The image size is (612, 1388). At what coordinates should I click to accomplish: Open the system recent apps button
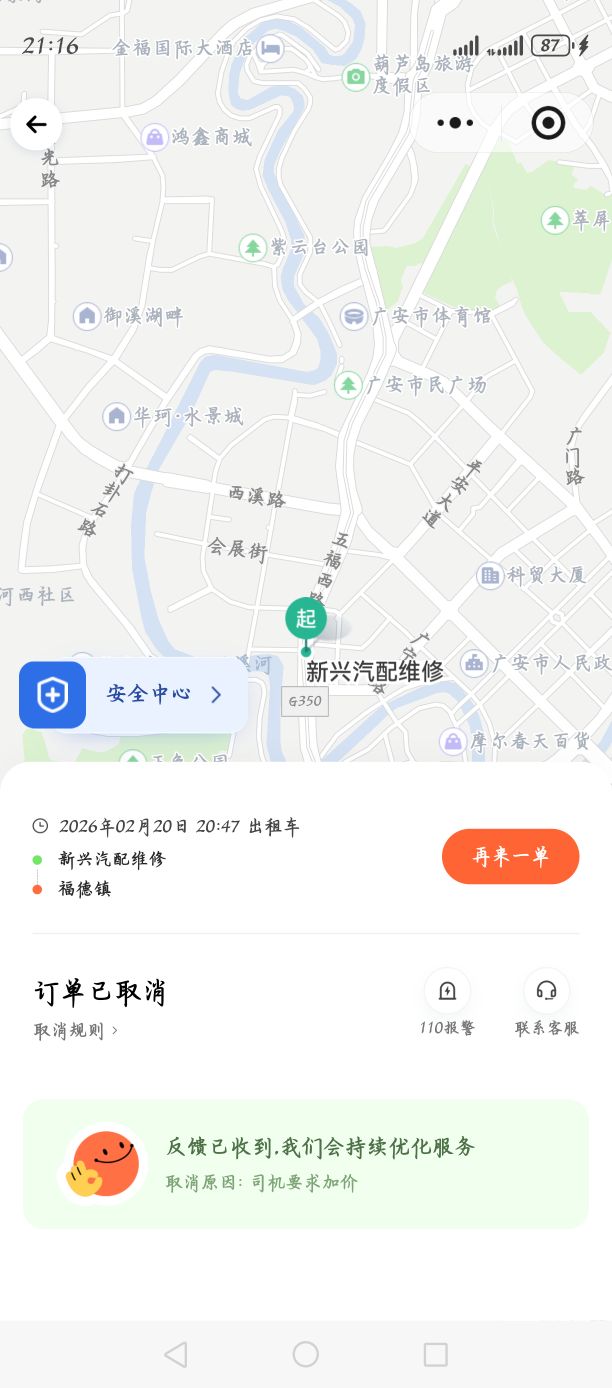435,1354
